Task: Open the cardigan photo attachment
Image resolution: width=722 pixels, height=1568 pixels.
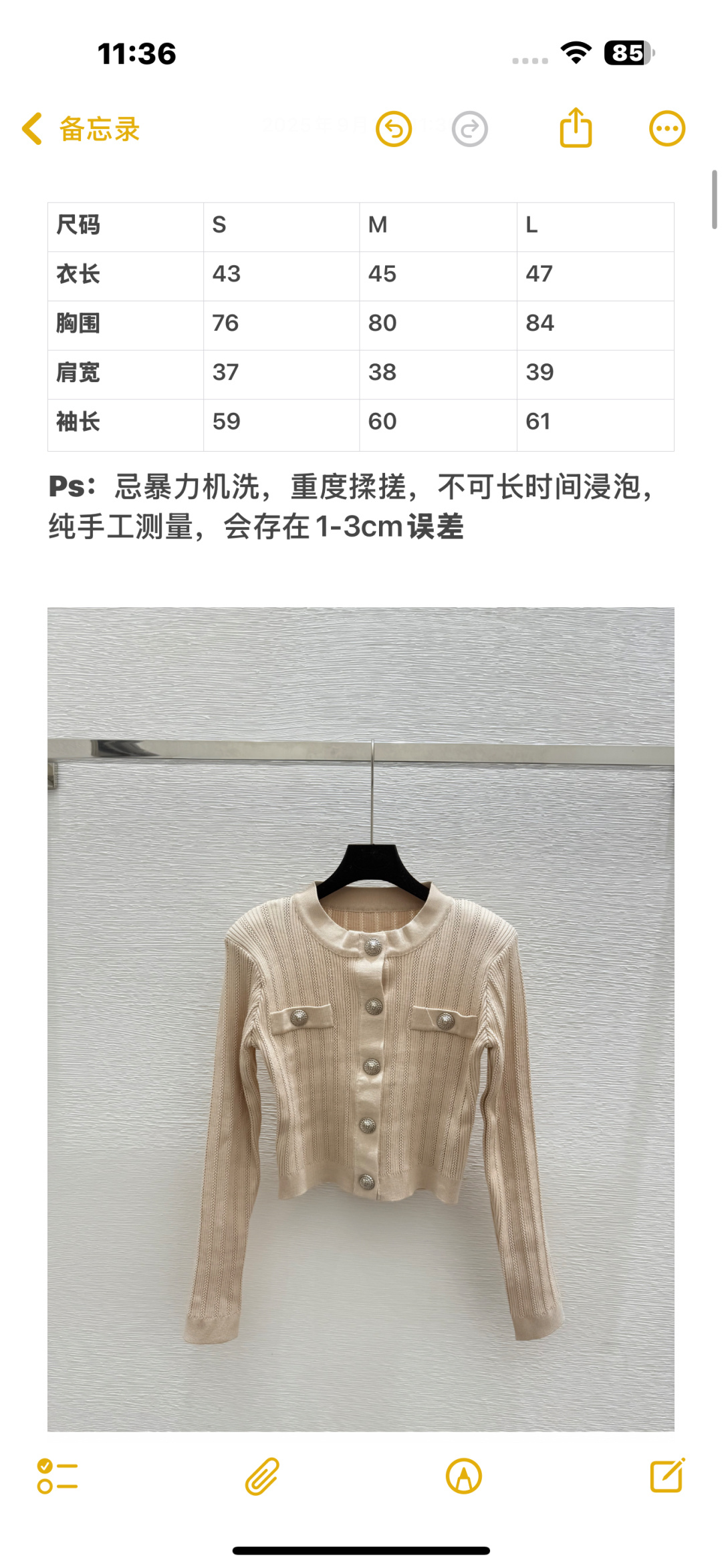Action: 361,1019
